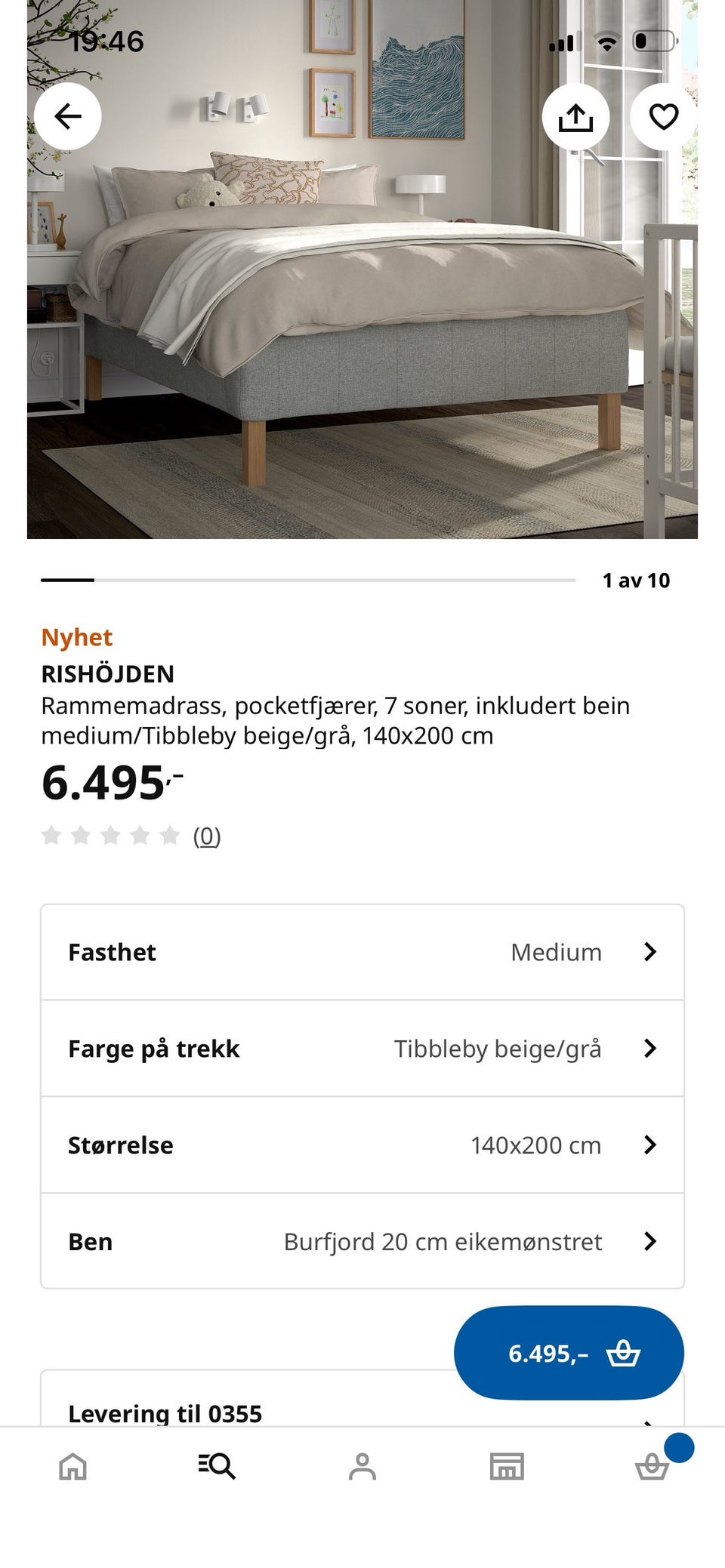This screenshot has height=1568, width=725.
Task: Change Farge på trekk Tibbleby beige/grå
Action: 362,1048
